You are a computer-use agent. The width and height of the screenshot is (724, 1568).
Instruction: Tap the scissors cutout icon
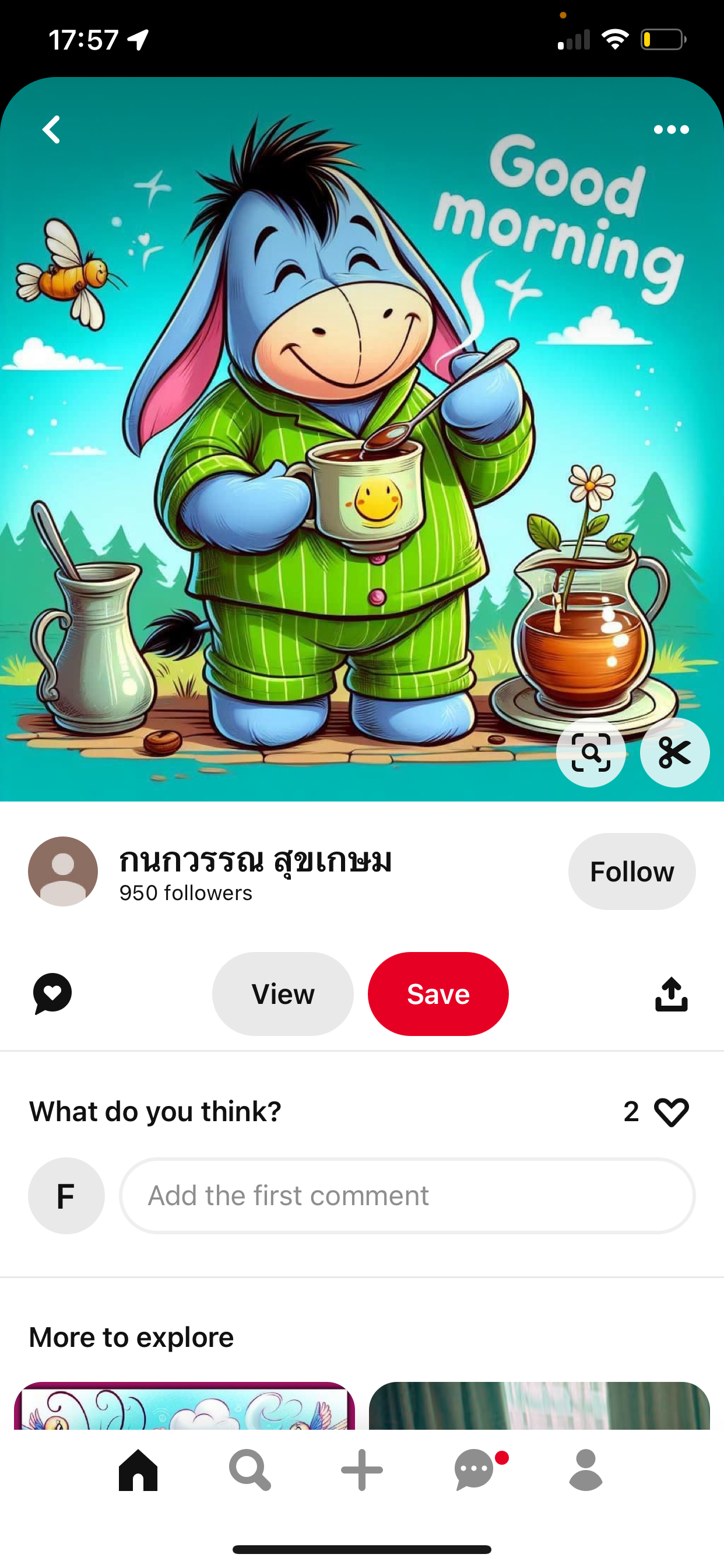(674, 753)
